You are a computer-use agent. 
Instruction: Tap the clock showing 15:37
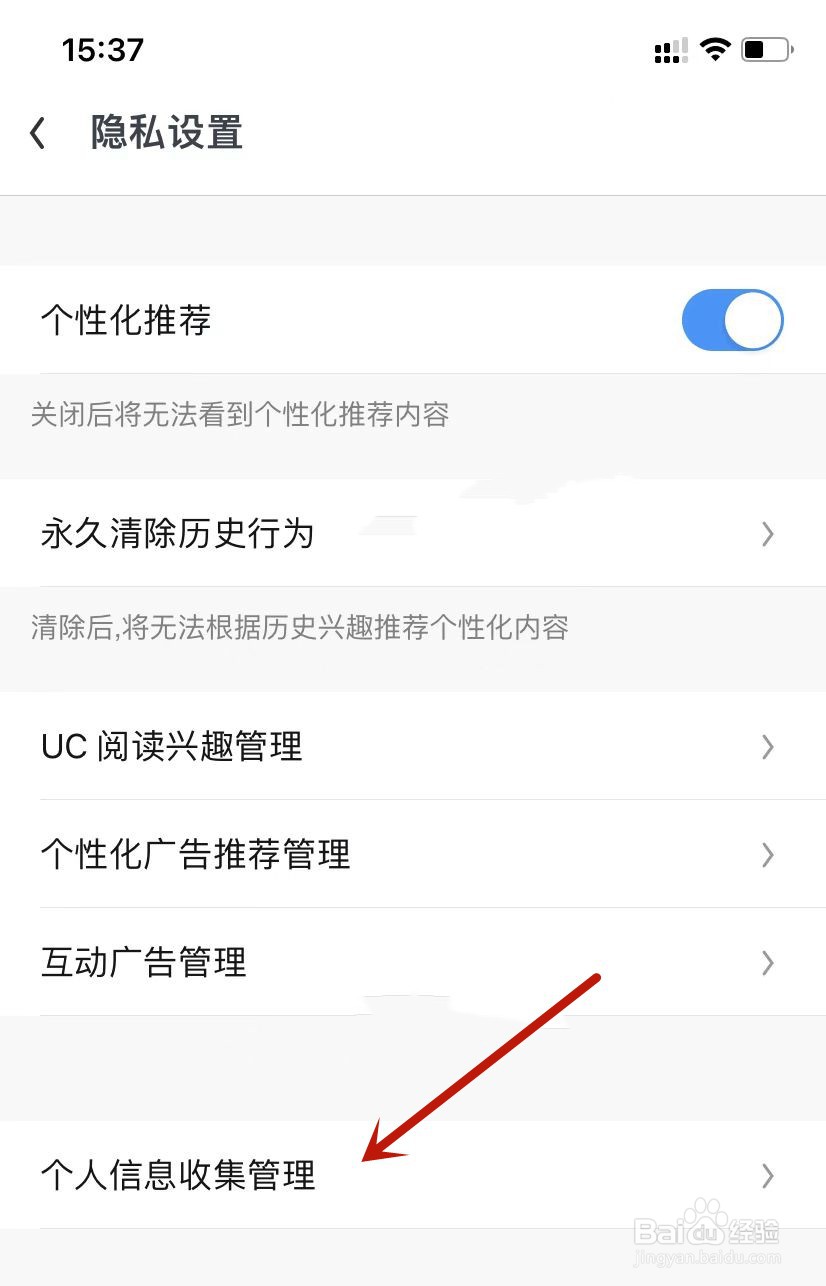click(x=101, y=49)
